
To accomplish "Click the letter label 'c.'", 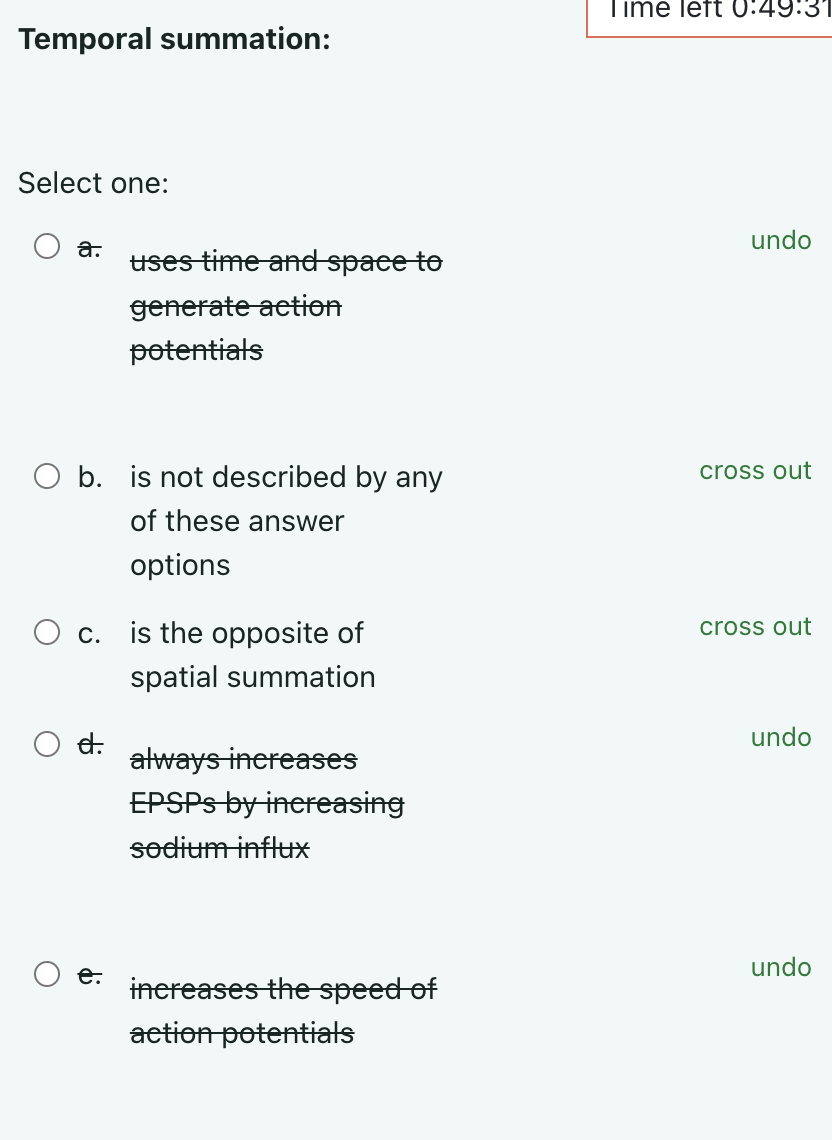I will (x=89, y=632).
